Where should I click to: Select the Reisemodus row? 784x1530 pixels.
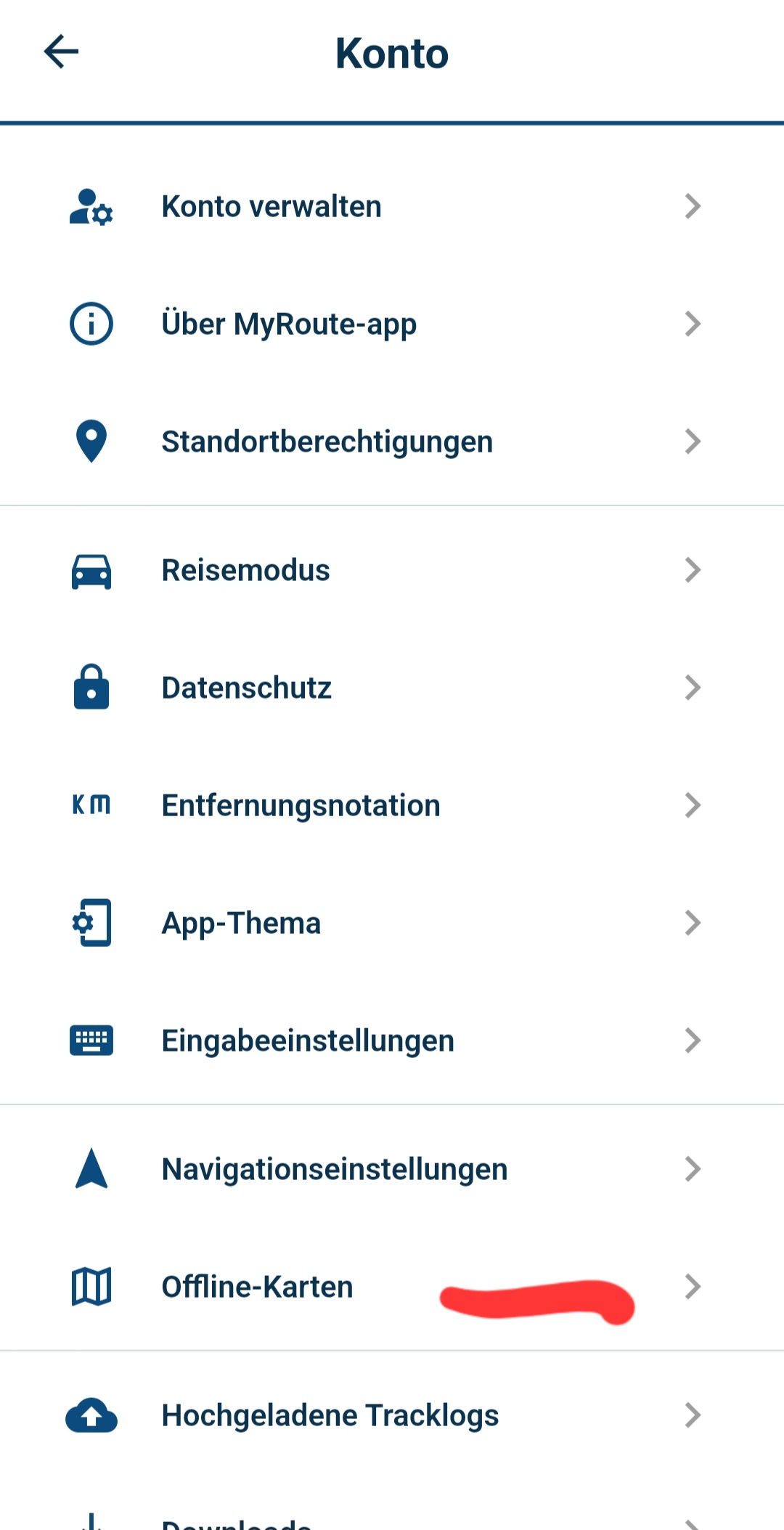(x=245, y=571)
